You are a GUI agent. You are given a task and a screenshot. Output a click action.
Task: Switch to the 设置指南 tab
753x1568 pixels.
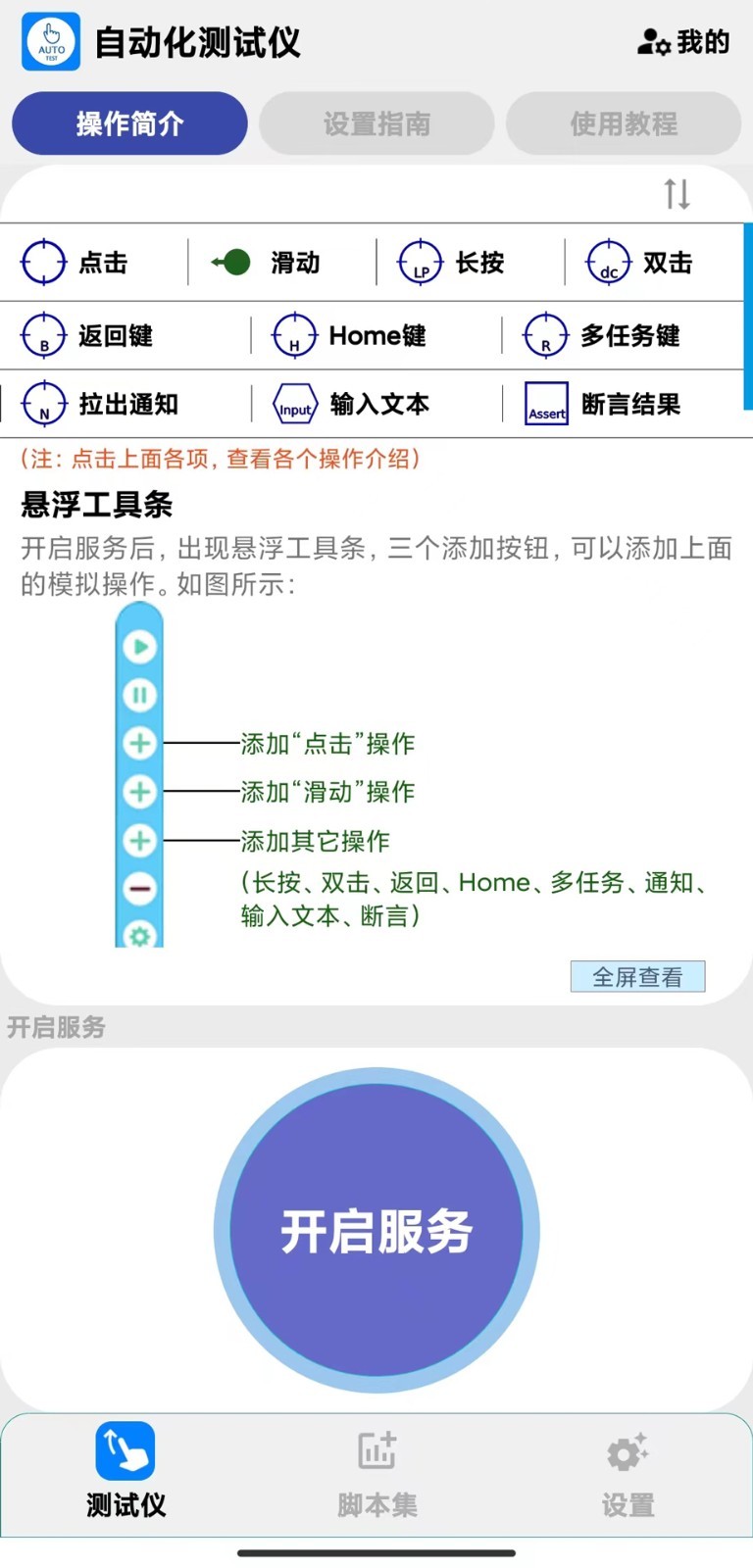[x=376, y=123]
